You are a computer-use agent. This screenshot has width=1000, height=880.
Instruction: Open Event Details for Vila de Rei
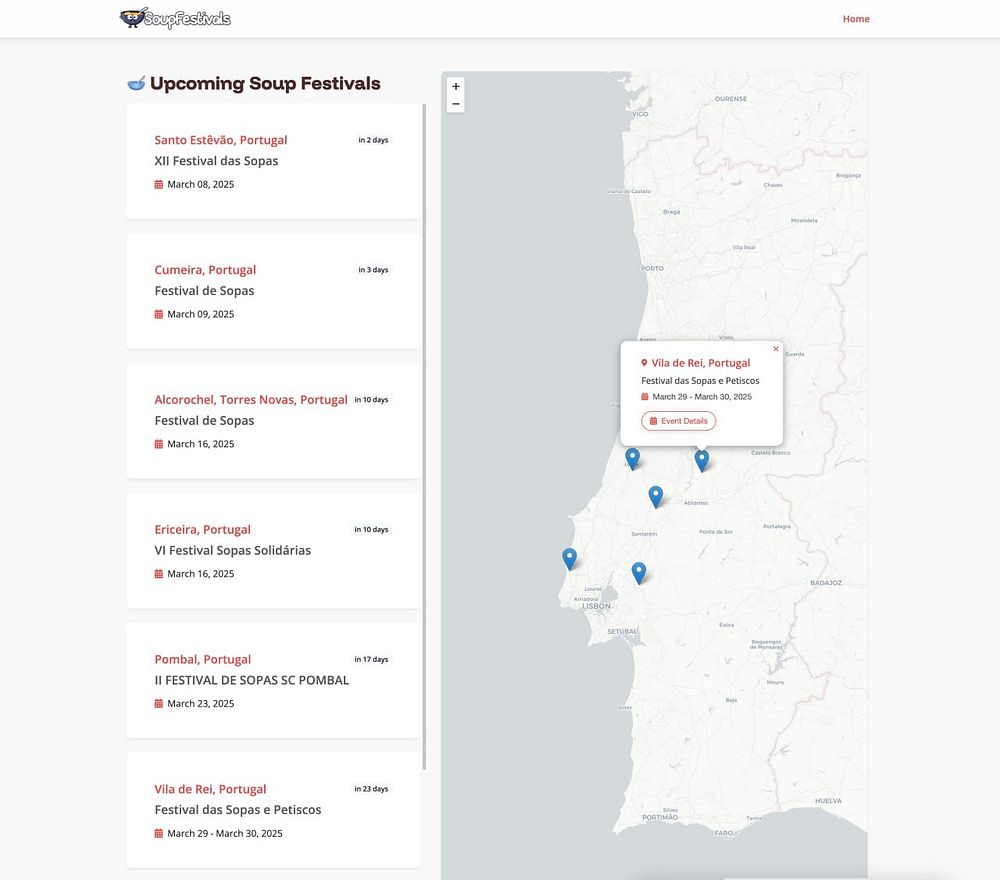679,421
